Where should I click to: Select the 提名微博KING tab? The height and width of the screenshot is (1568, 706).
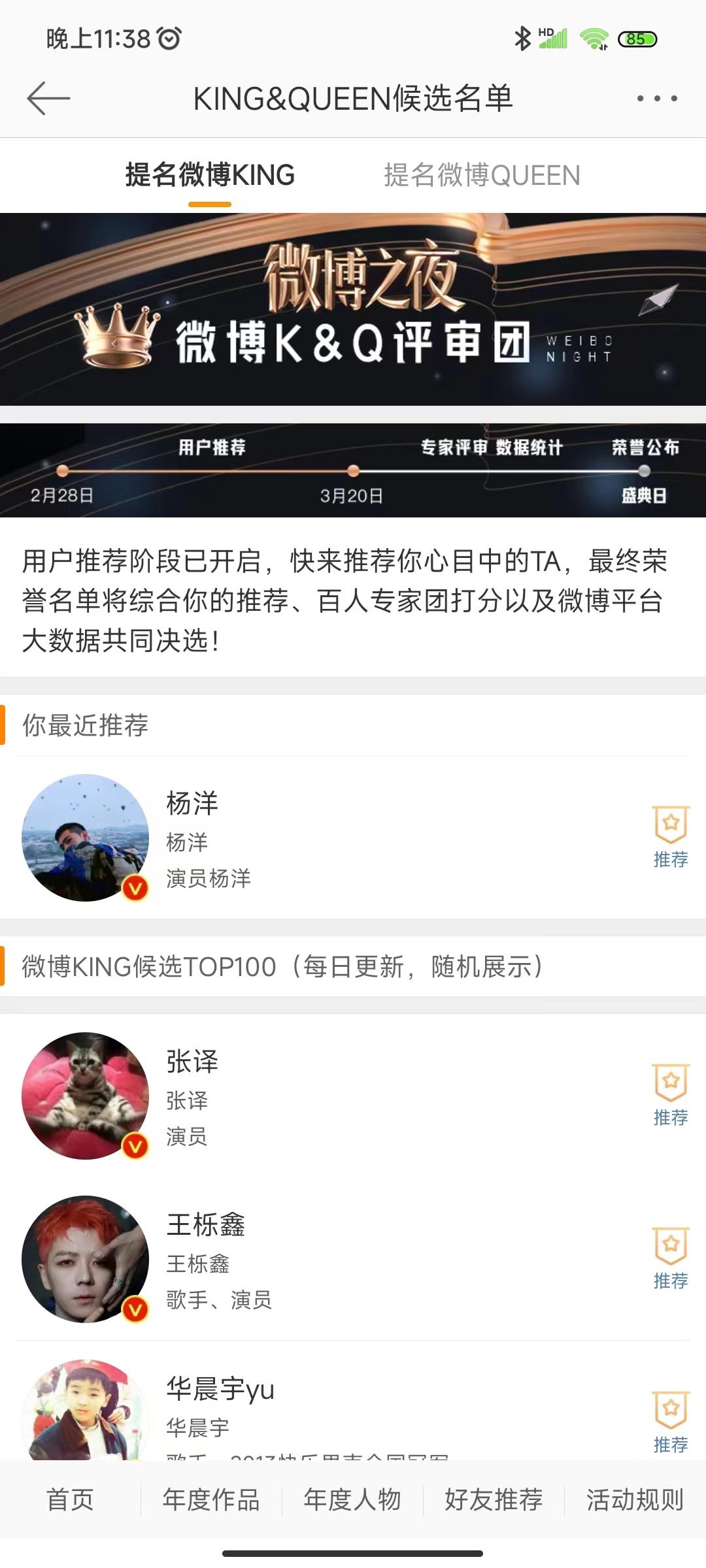(210, 175)
